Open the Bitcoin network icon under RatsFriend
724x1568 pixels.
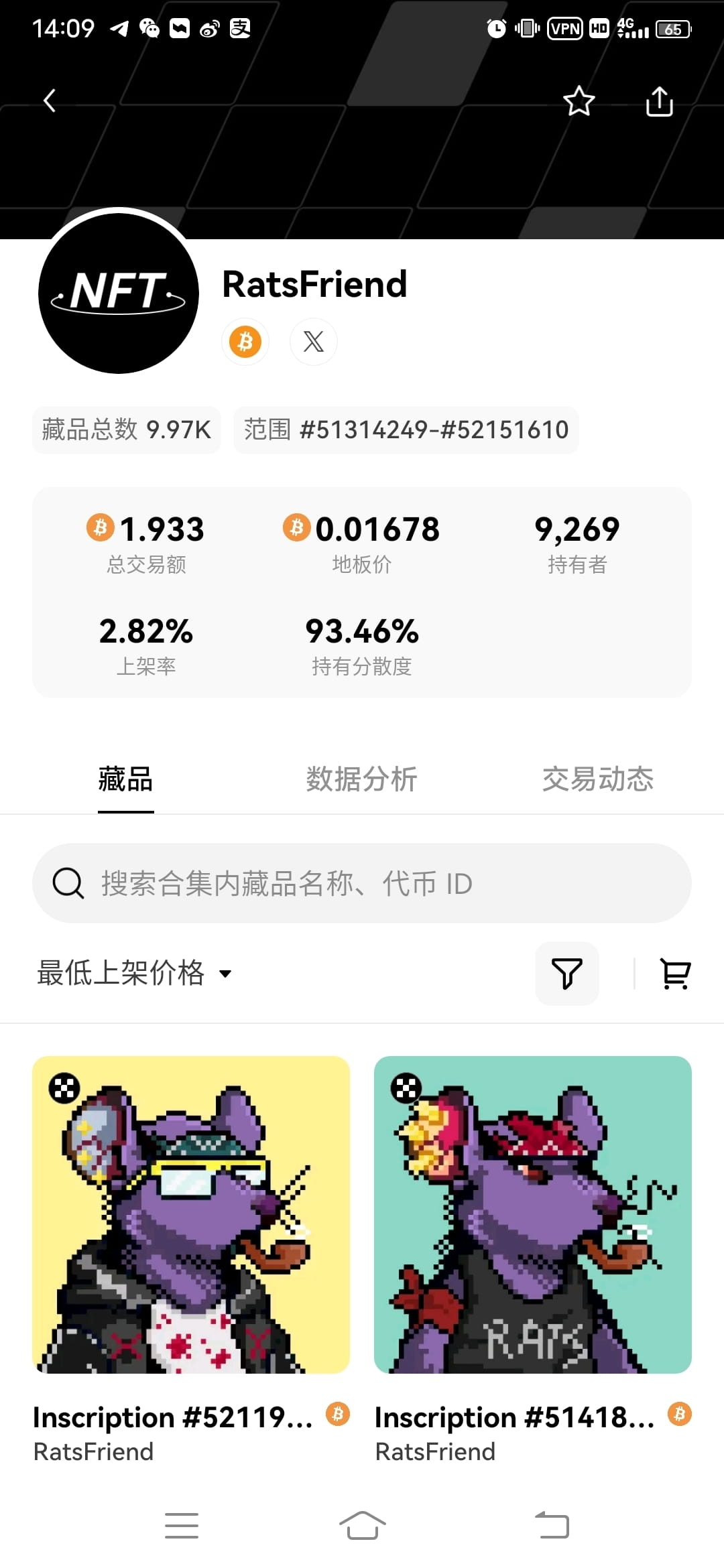point(245,342)
